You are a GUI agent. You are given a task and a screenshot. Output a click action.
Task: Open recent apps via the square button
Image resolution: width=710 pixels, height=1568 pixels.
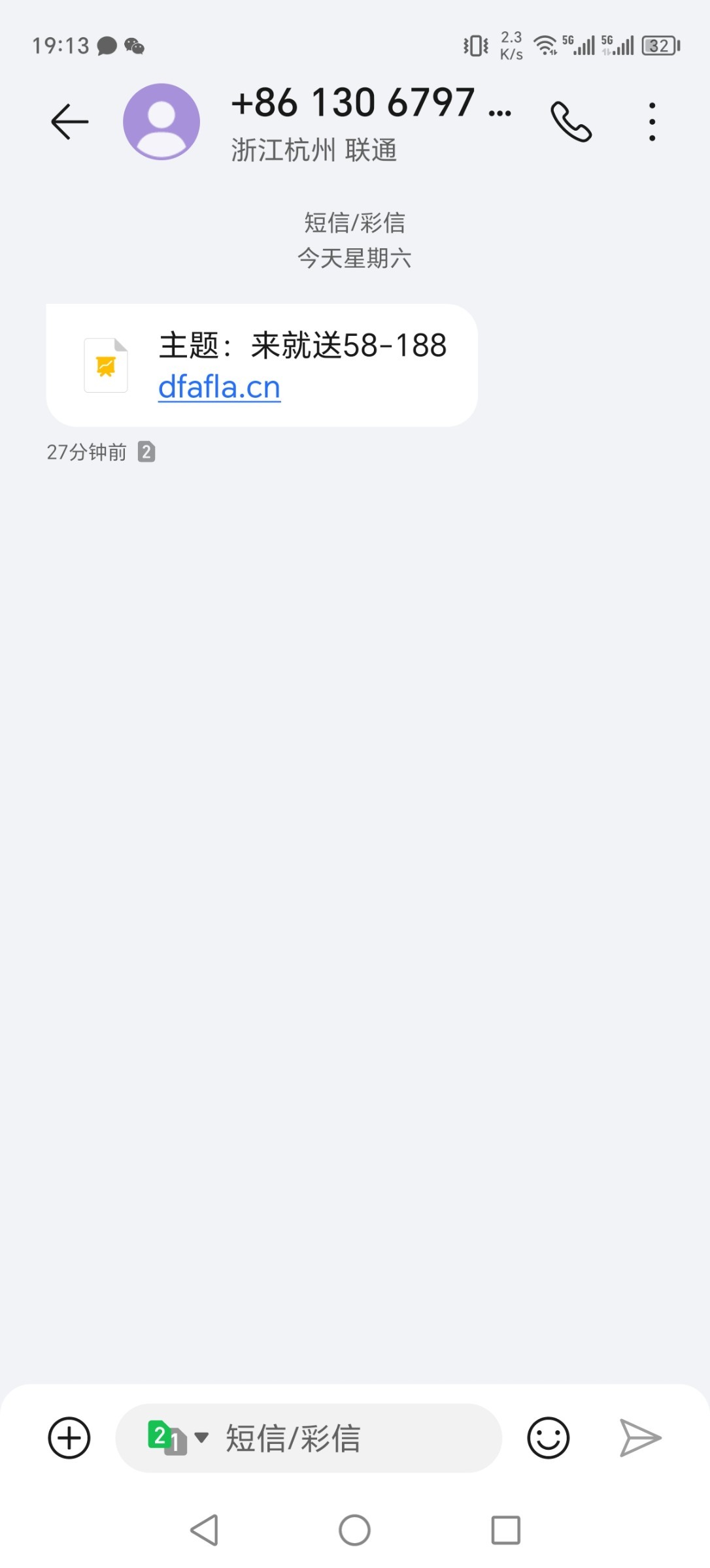(505, 1530)
